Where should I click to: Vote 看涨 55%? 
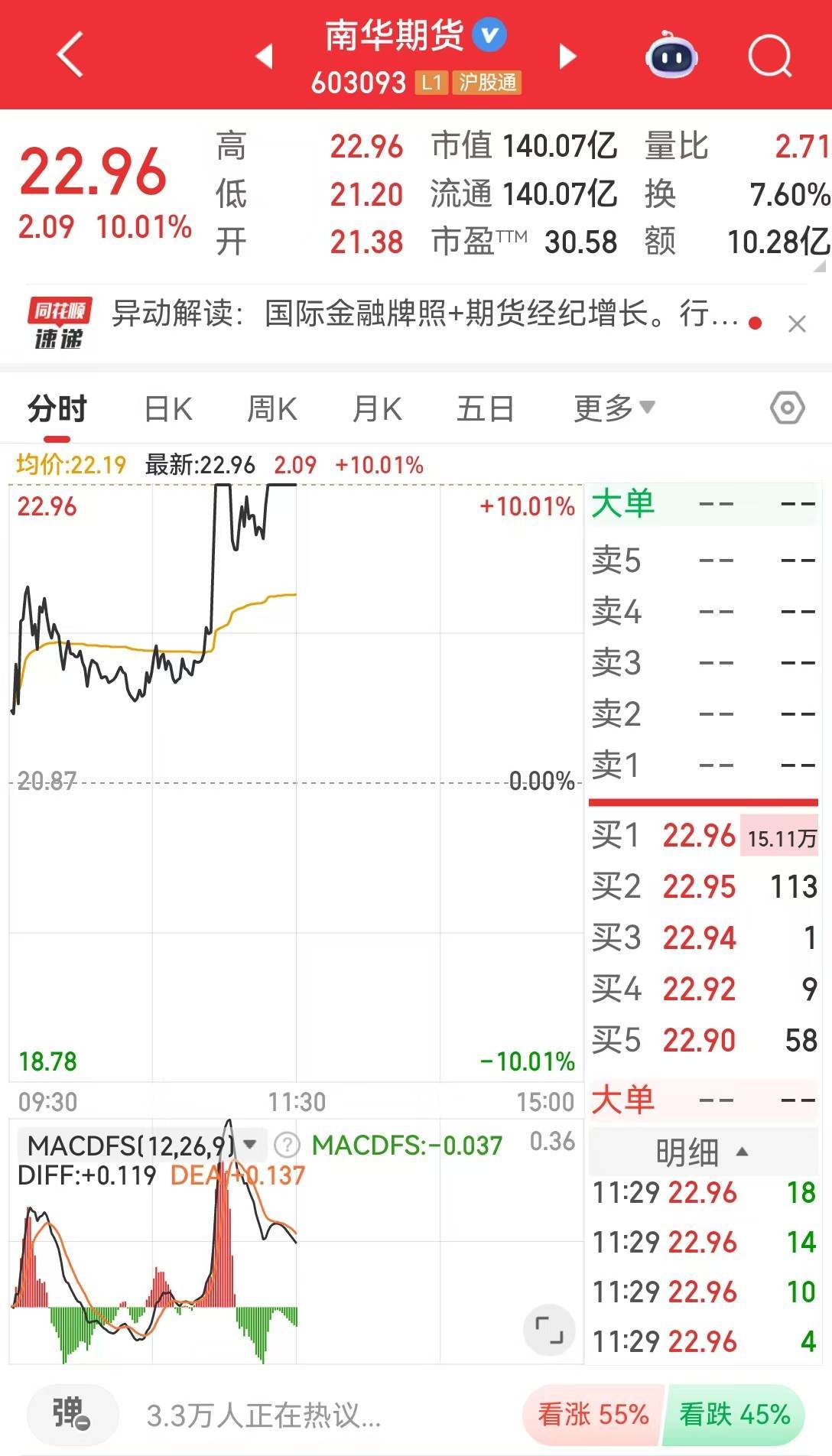593,1414
